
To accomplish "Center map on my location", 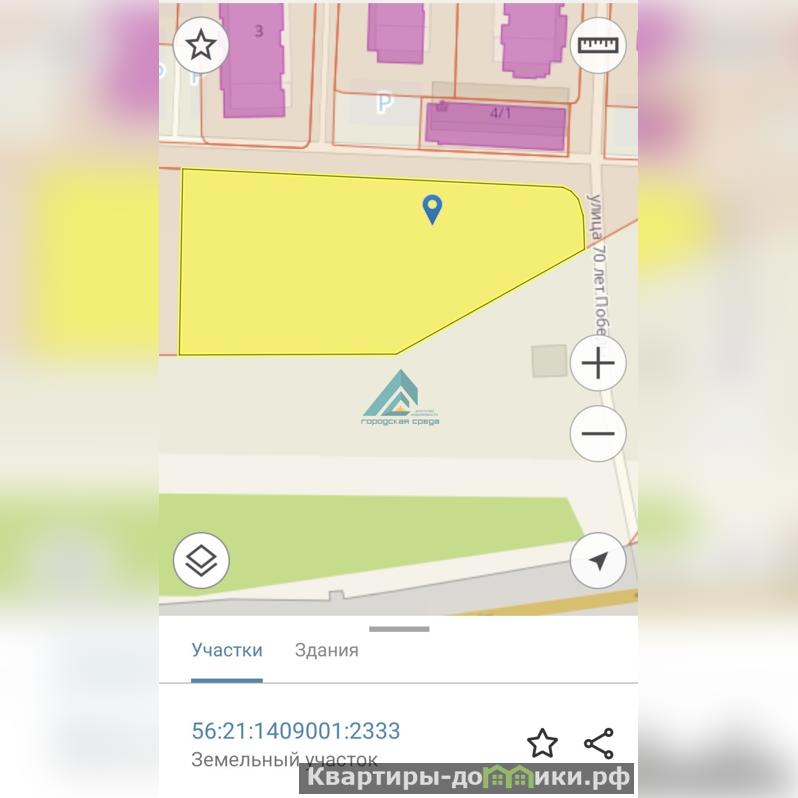I will (x=598, y=561).
